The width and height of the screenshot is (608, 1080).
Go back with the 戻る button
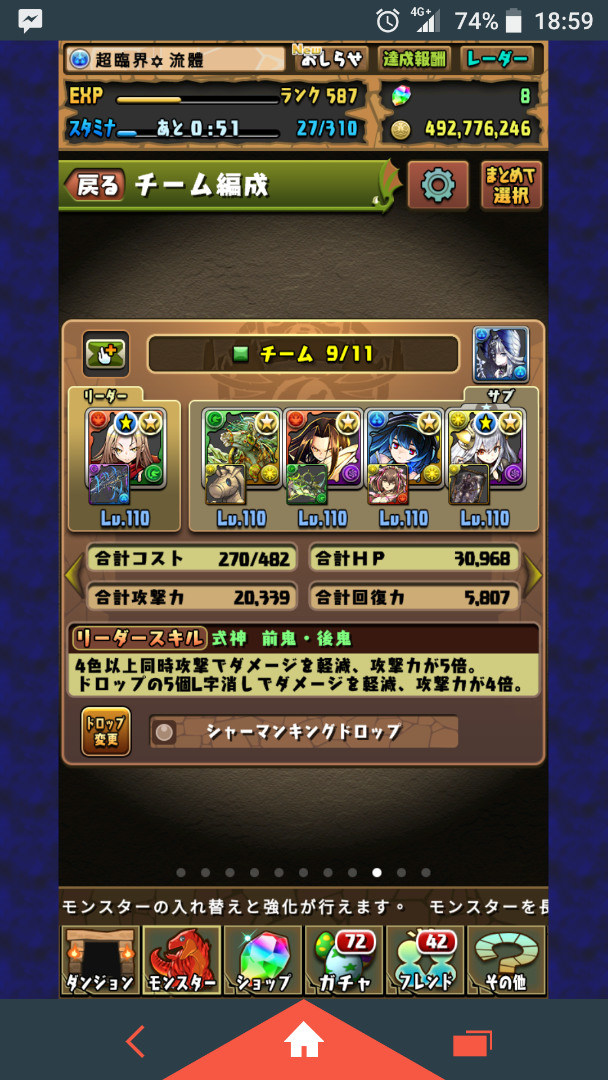pos(95,185)
